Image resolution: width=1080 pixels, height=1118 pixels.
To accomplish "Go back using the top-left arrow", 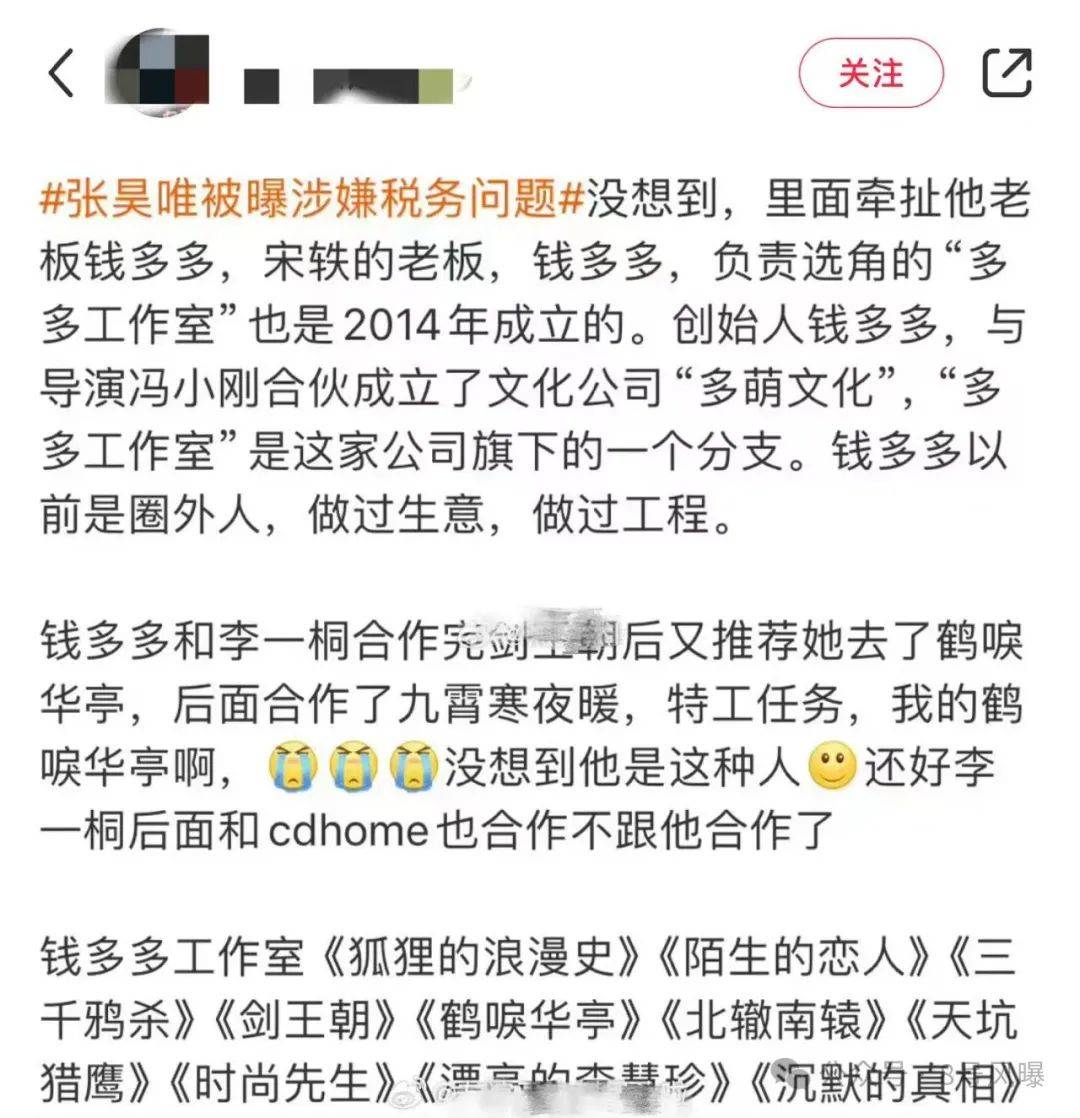I will coord(62,74).
